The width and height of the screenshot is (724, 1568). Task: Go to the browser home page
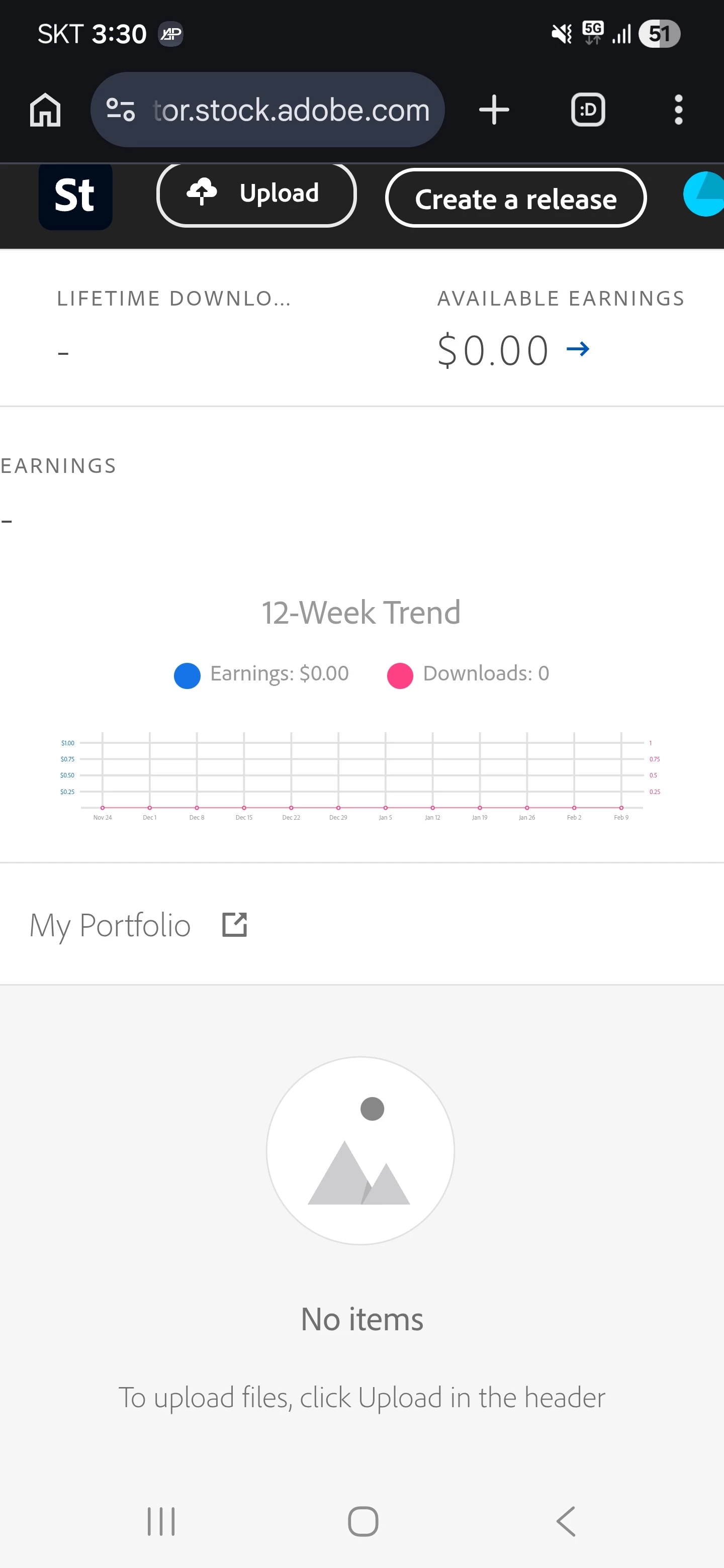click(45, 110)
